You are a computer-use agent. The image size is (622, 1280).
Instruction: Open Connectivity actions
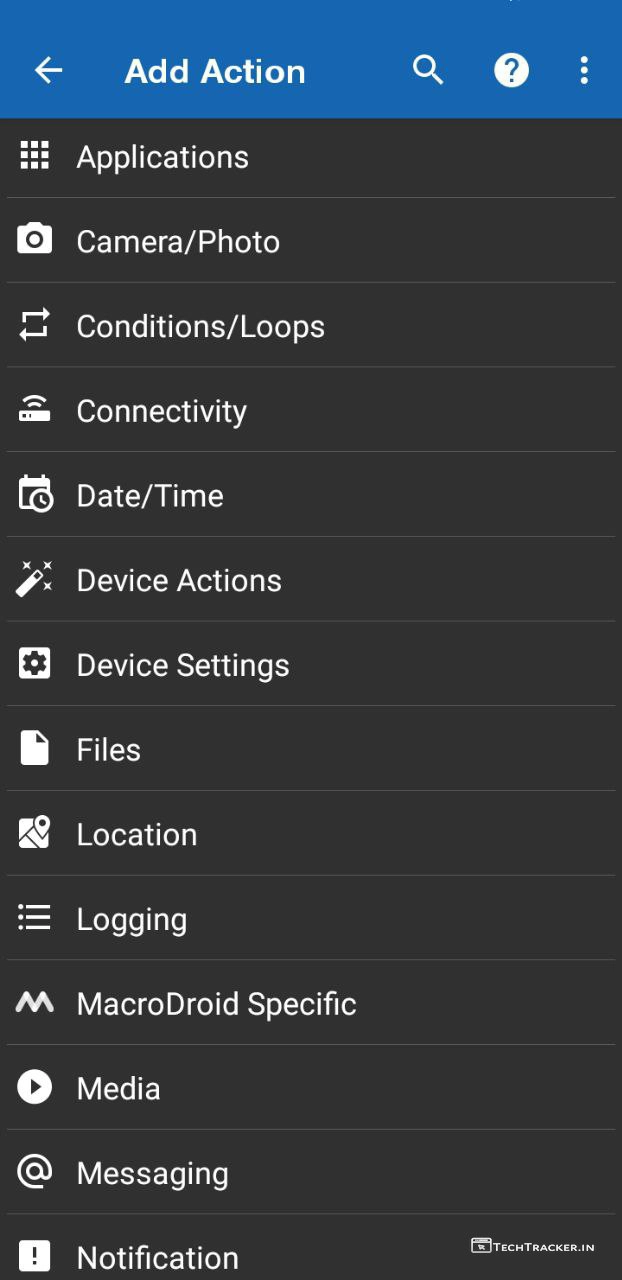[161, 411]
